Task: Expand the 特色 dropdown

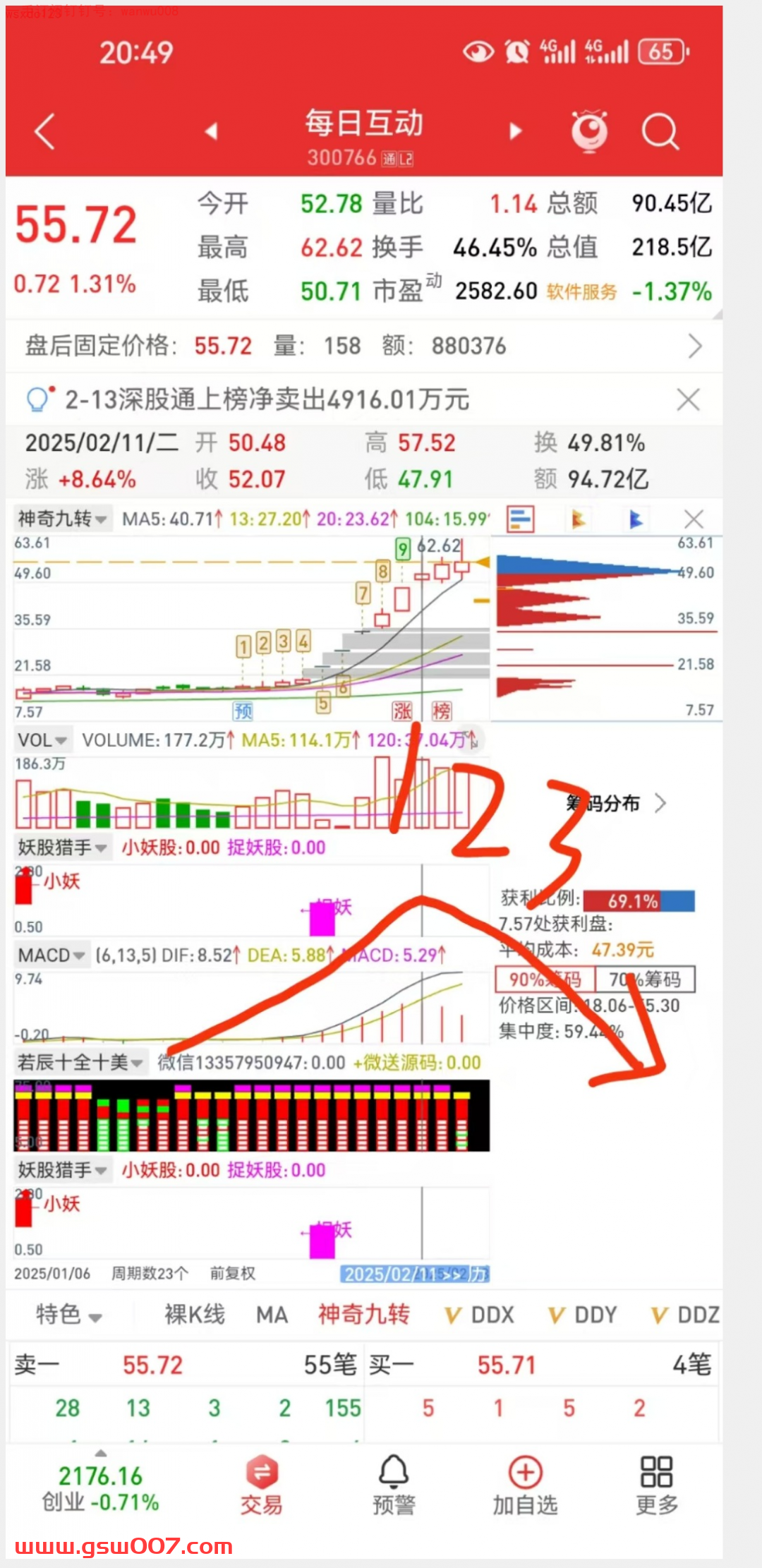Action: tap(69, 1315)
